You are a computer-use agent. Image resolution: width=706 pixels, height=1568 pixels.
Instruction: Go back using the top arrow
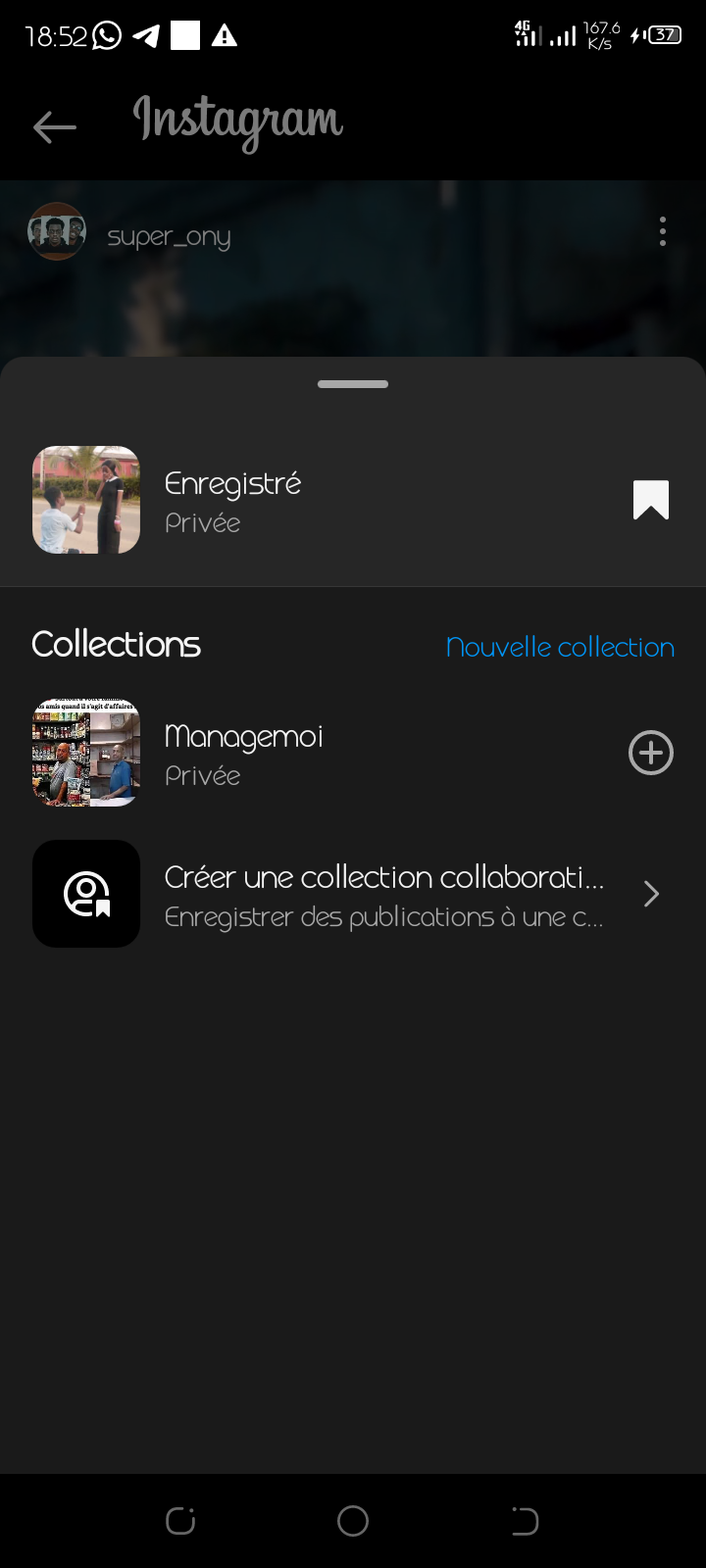pyautogui.click(x=55, y=126)
